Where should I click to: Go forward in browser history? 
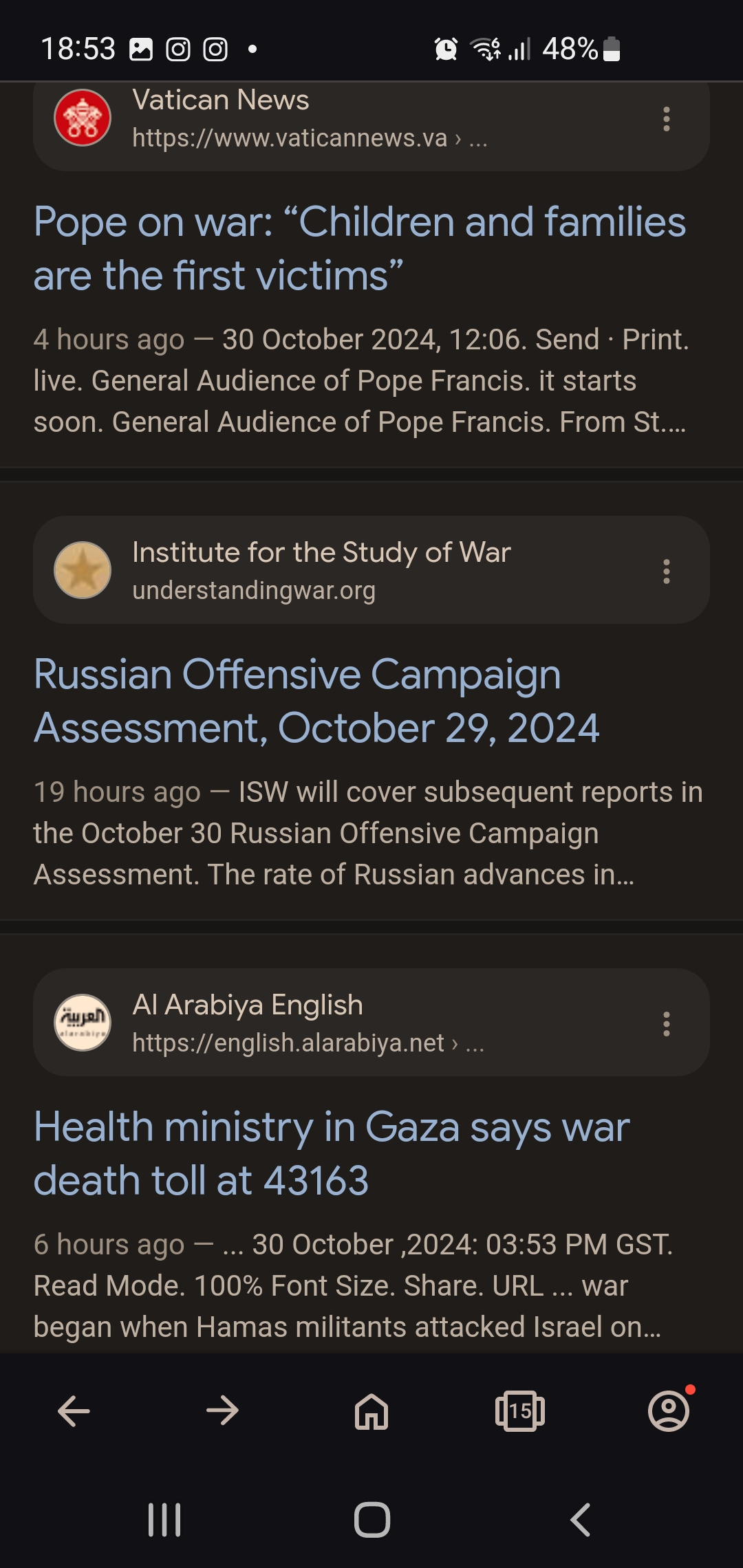pos(222,1411)
